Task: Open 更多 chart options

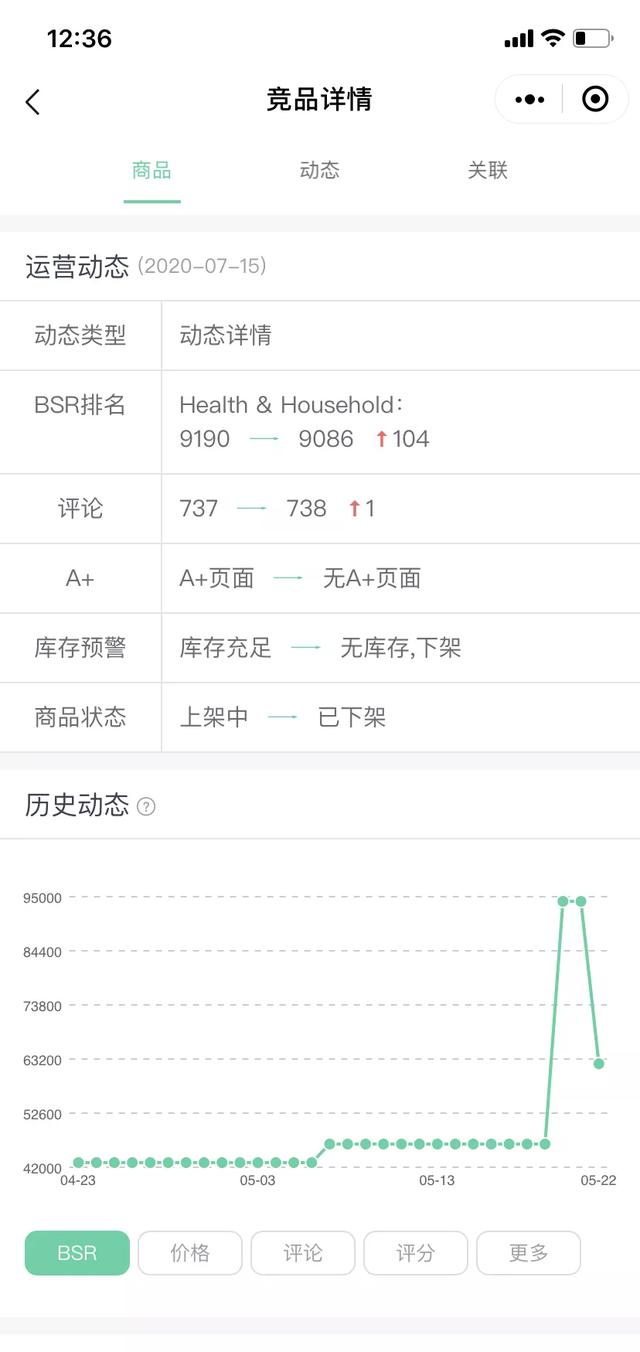Action: (x=528, y=1252)
